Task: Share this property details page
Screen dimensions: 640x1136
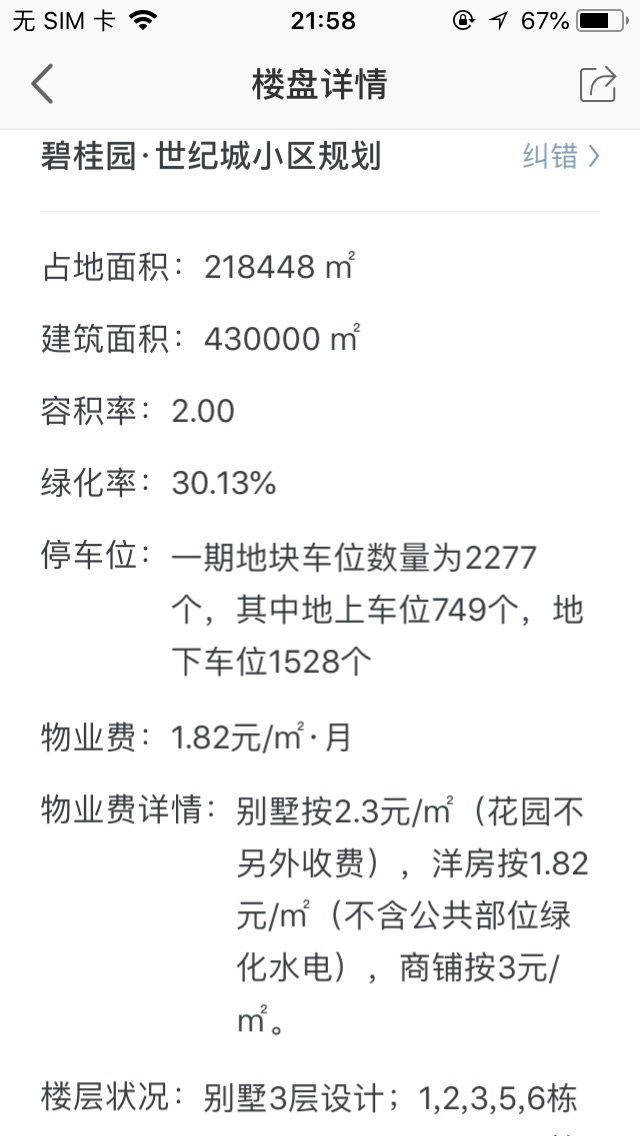Action: click(598, 84)
